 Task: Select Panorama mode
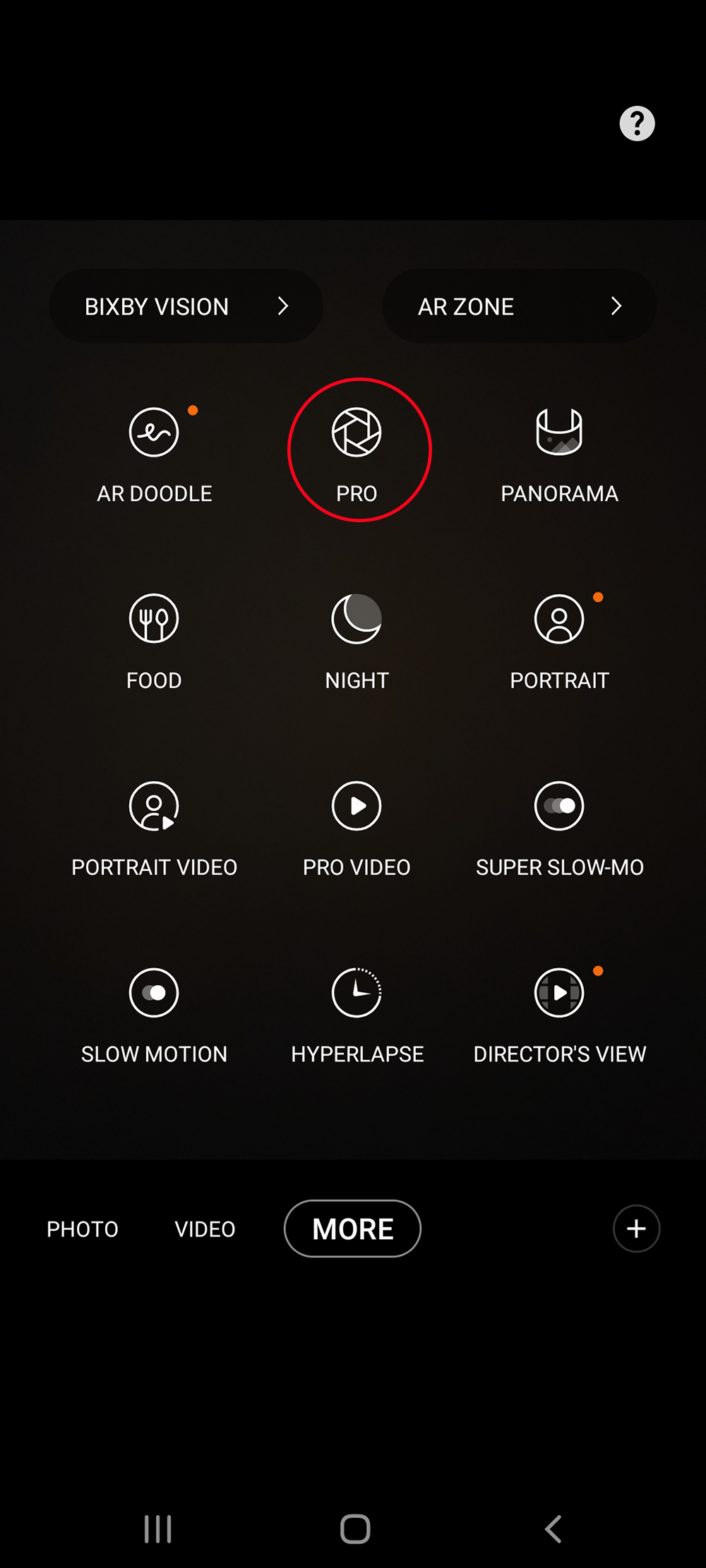coord(559,452)
